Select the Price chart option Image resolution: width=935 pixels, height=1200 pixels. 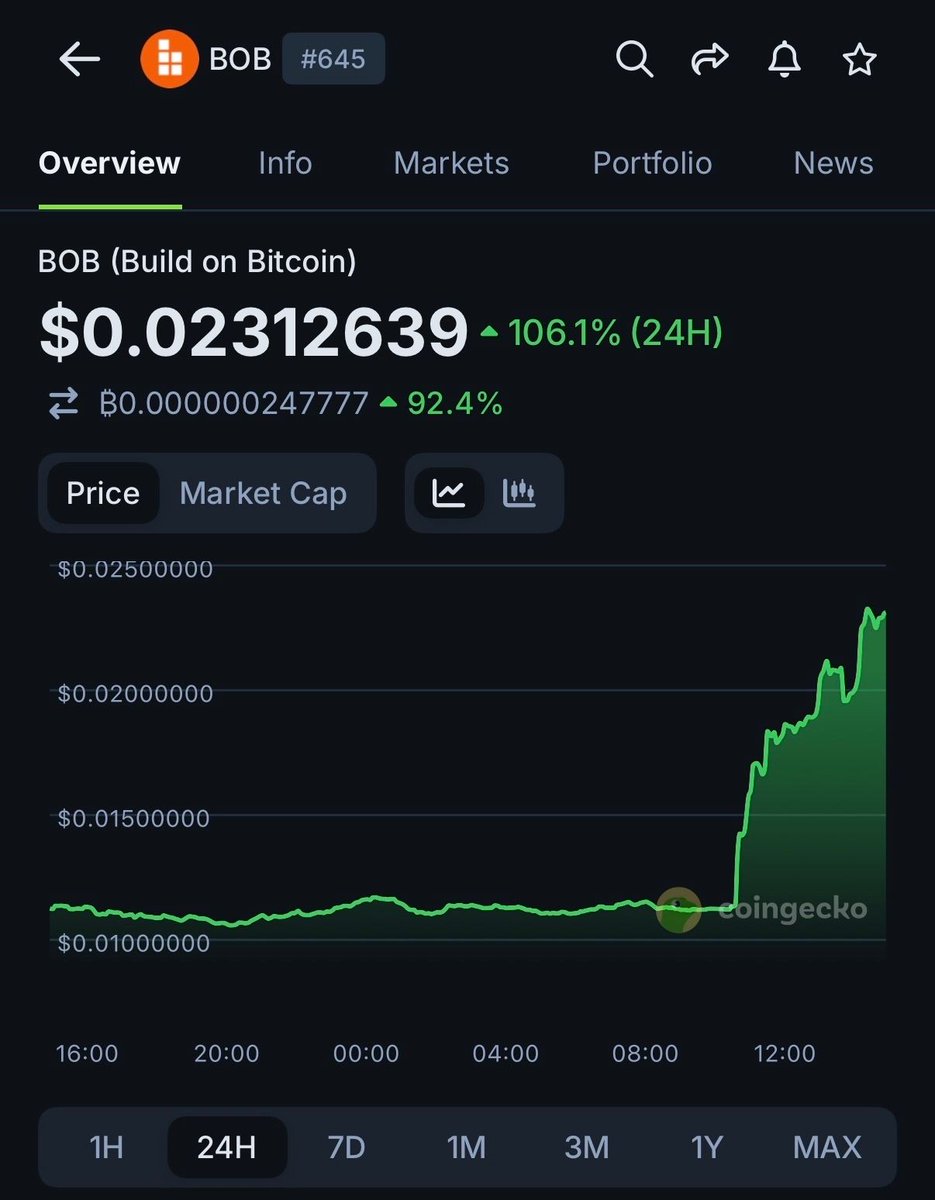point(103,493)
